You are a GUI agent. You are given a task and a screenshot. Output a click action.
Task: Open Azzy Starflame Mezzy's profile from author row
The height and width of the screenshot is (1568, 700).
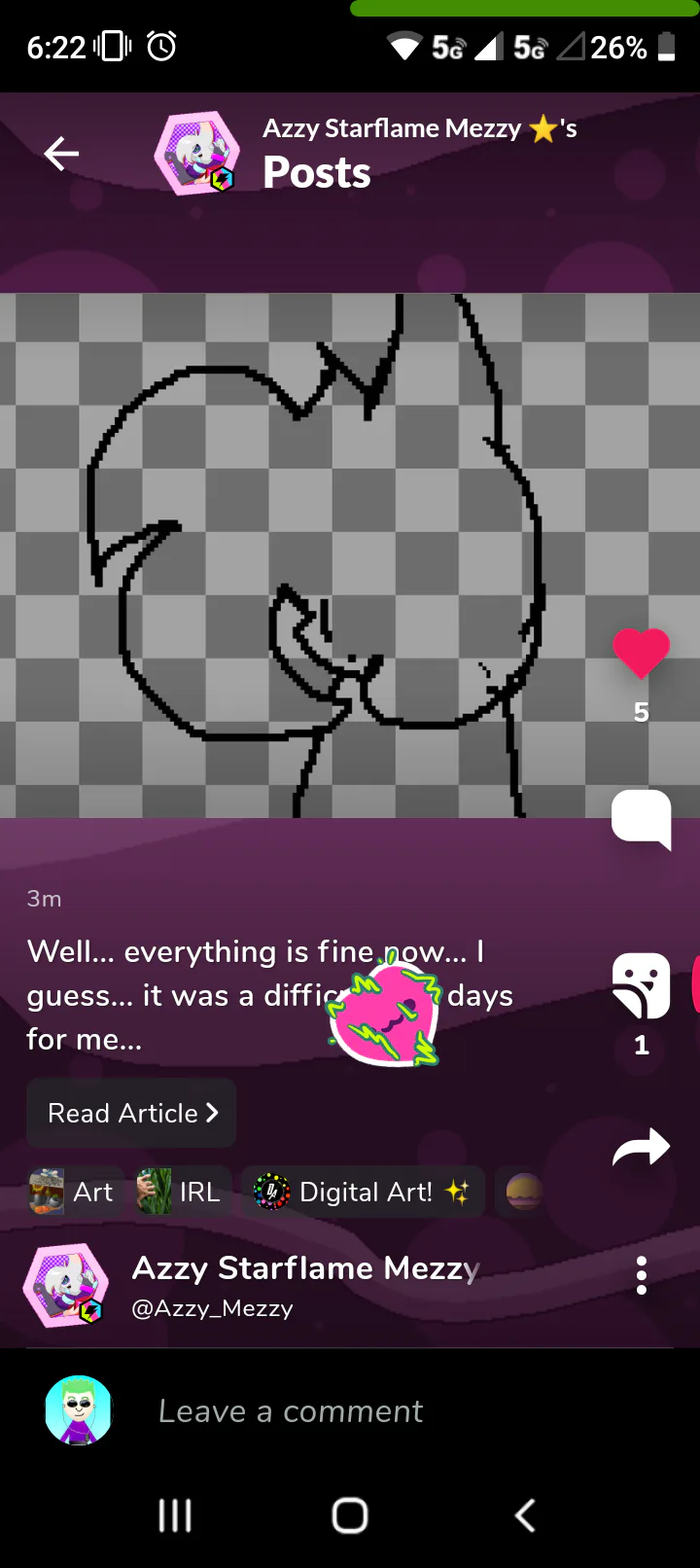[305, 1268]
